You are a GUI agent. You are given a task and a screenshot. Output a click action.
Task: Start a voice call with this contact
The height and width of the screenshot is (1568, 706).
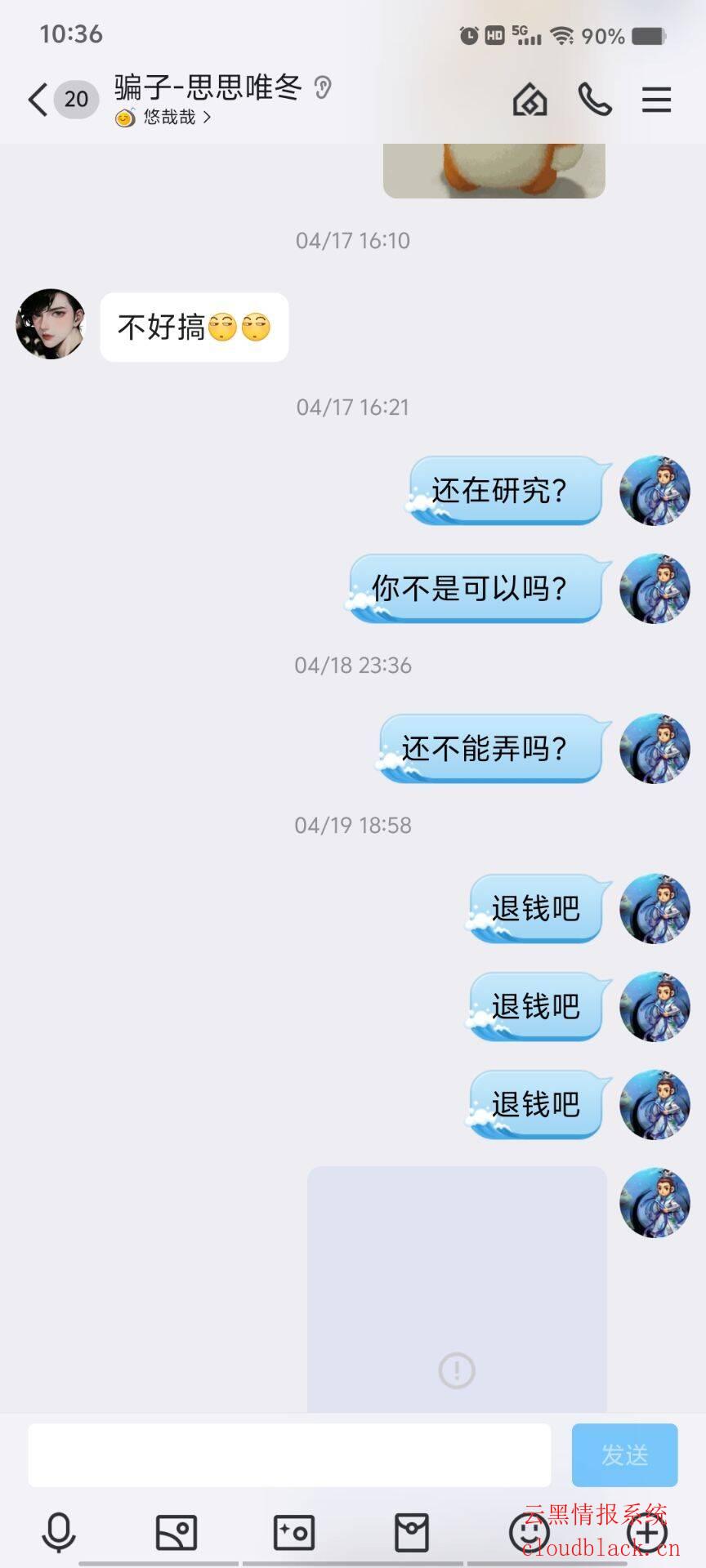click(x=595, y=100)
